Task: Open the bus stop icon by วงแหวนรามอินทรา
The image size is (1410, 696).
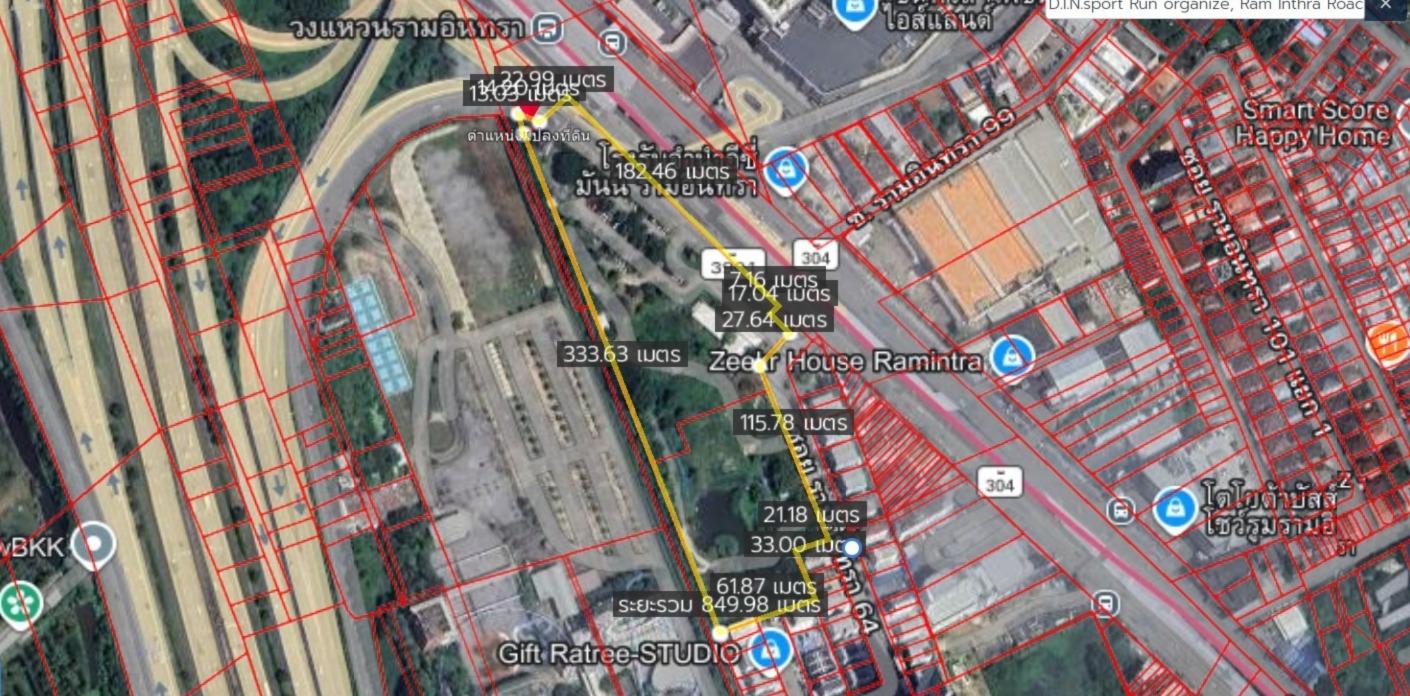Action: tap(547, 27)
